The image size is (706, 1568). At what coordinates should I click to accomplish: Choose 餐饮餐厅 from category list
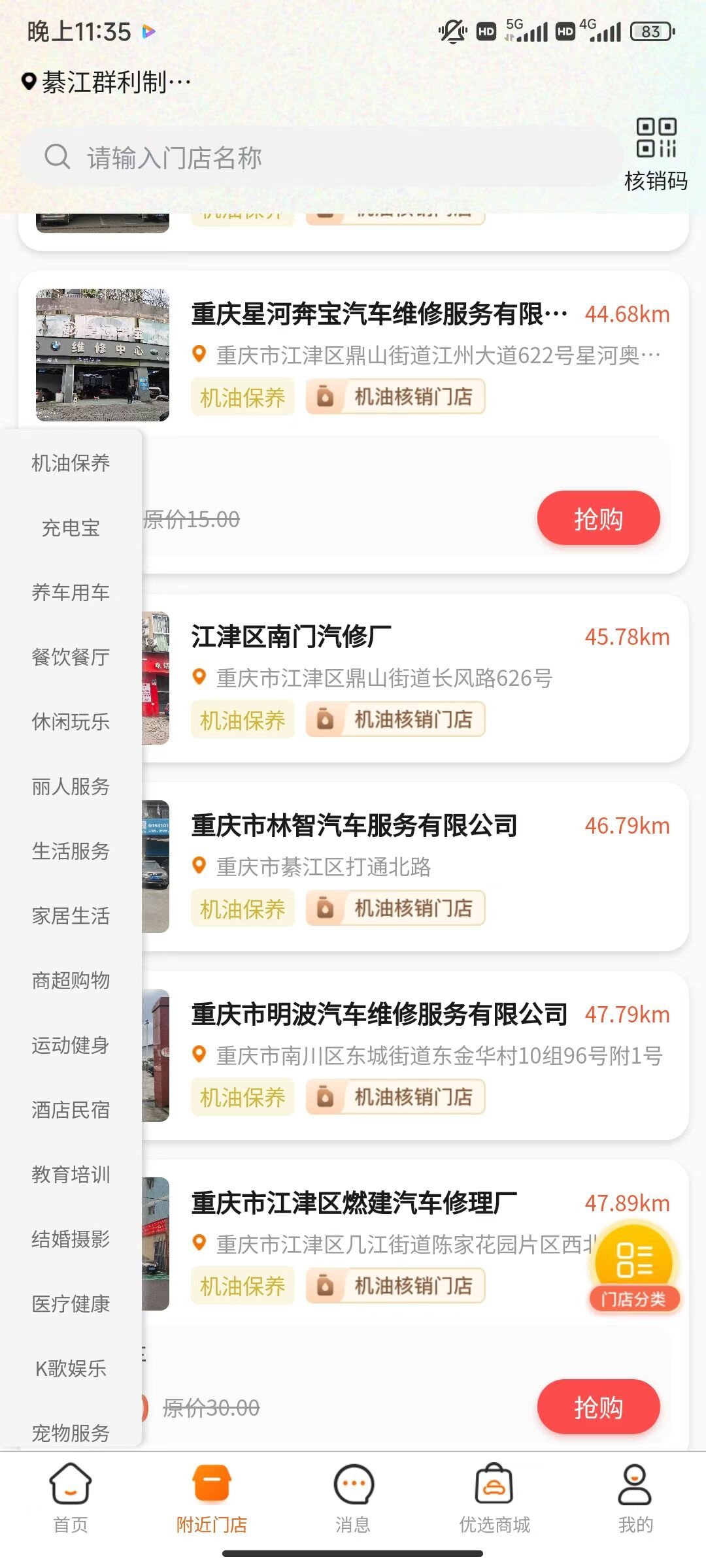[71, 657]
